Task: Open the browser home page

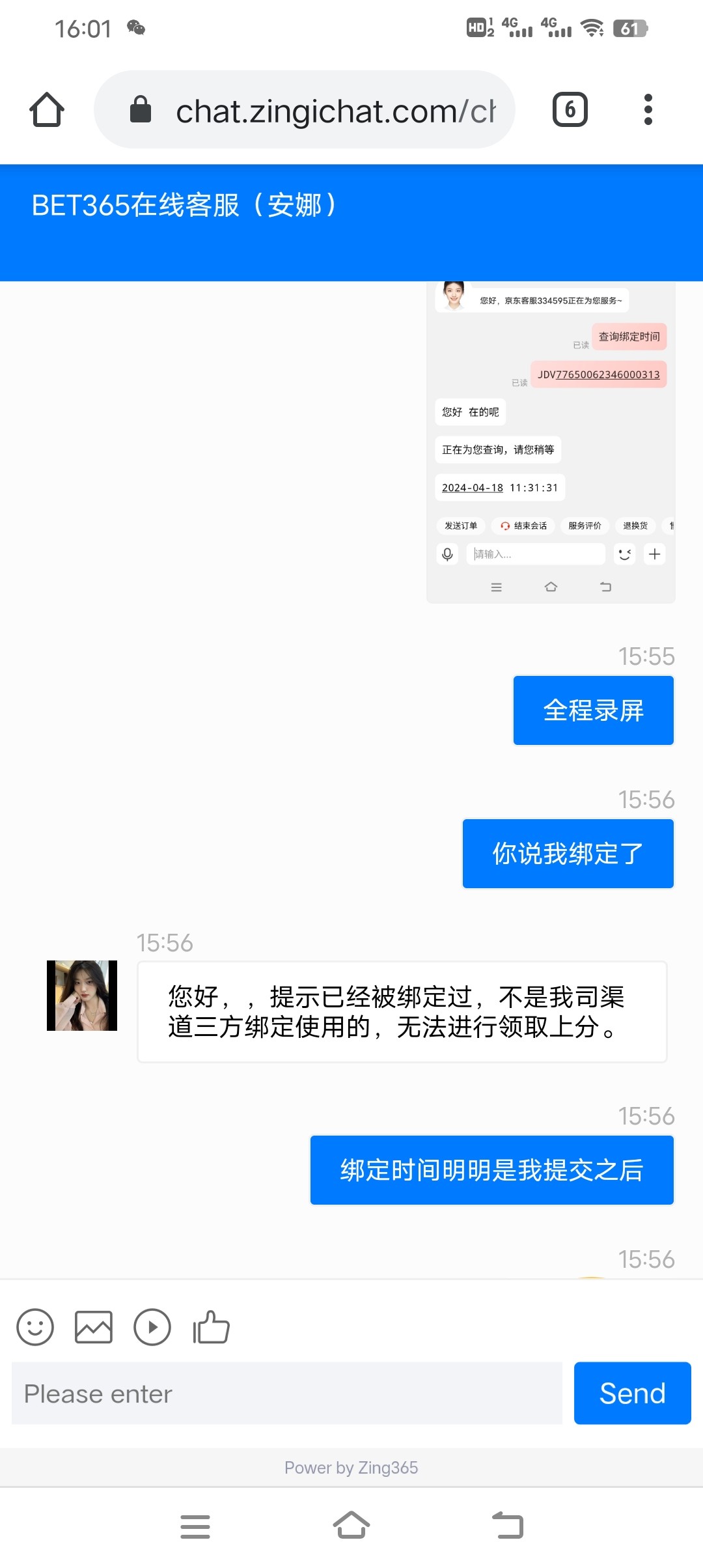Action: click(47, 109)
